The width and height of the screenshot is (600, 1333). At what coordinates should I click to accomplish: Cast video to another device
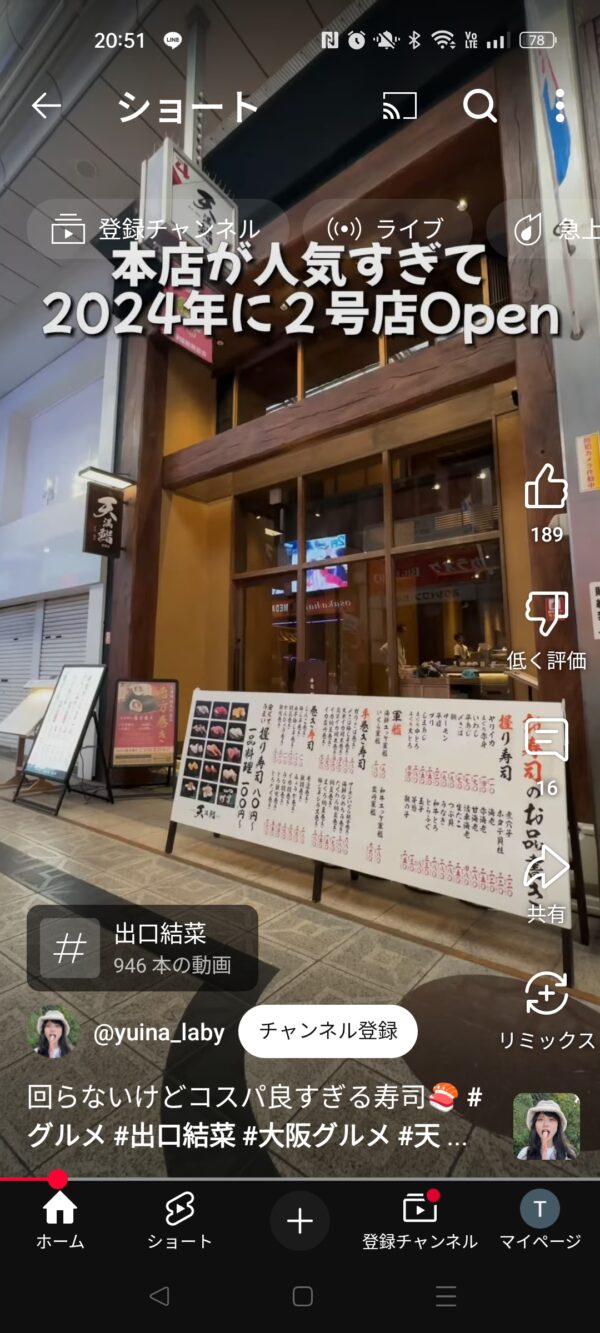pos(400,106)
